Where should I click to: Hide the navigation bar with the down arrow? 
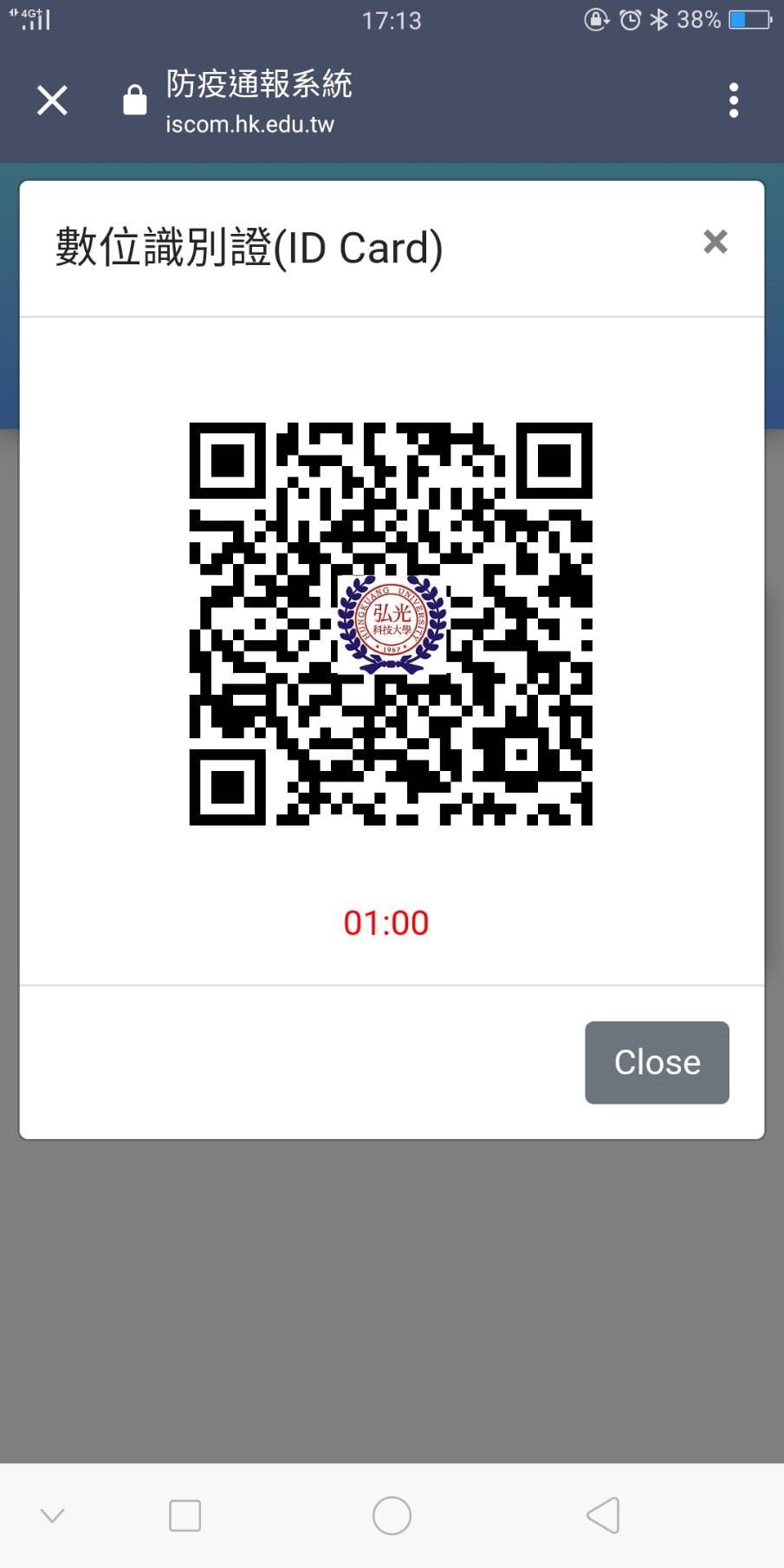pos(52,1515)
